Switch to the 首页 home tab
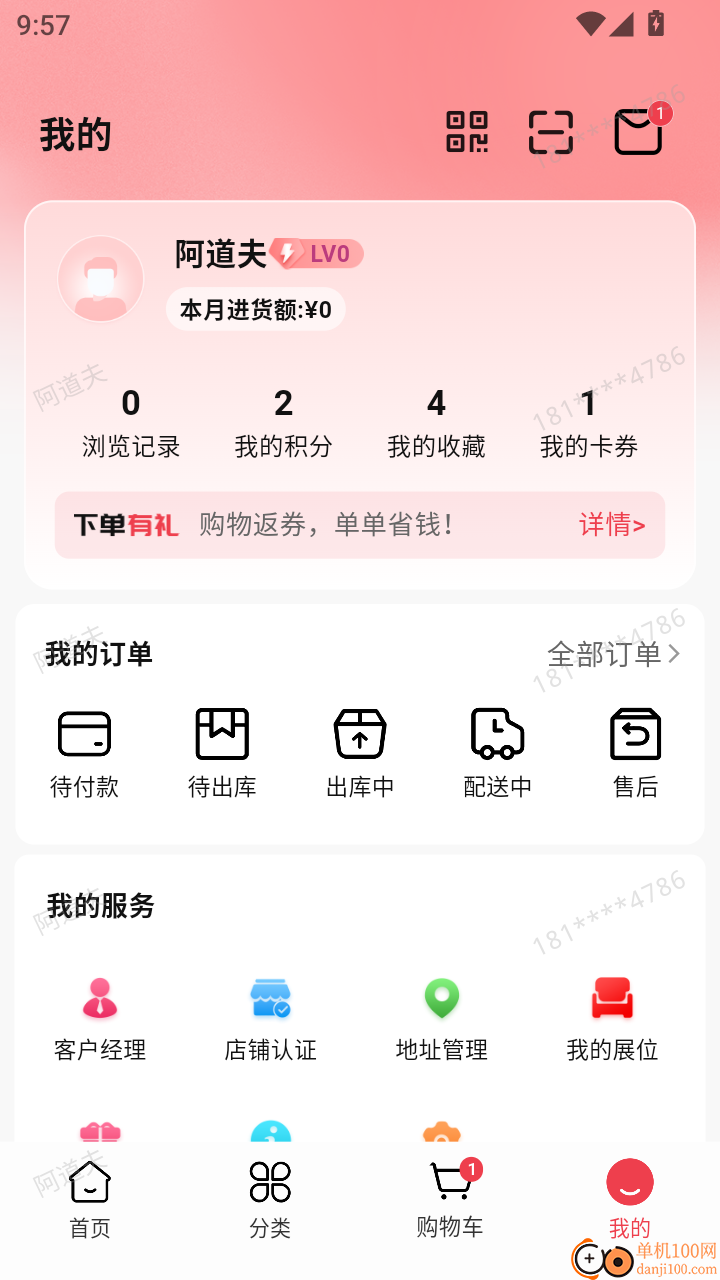The width and height of the screenshot is (720, 1280). coord(89,1197)
